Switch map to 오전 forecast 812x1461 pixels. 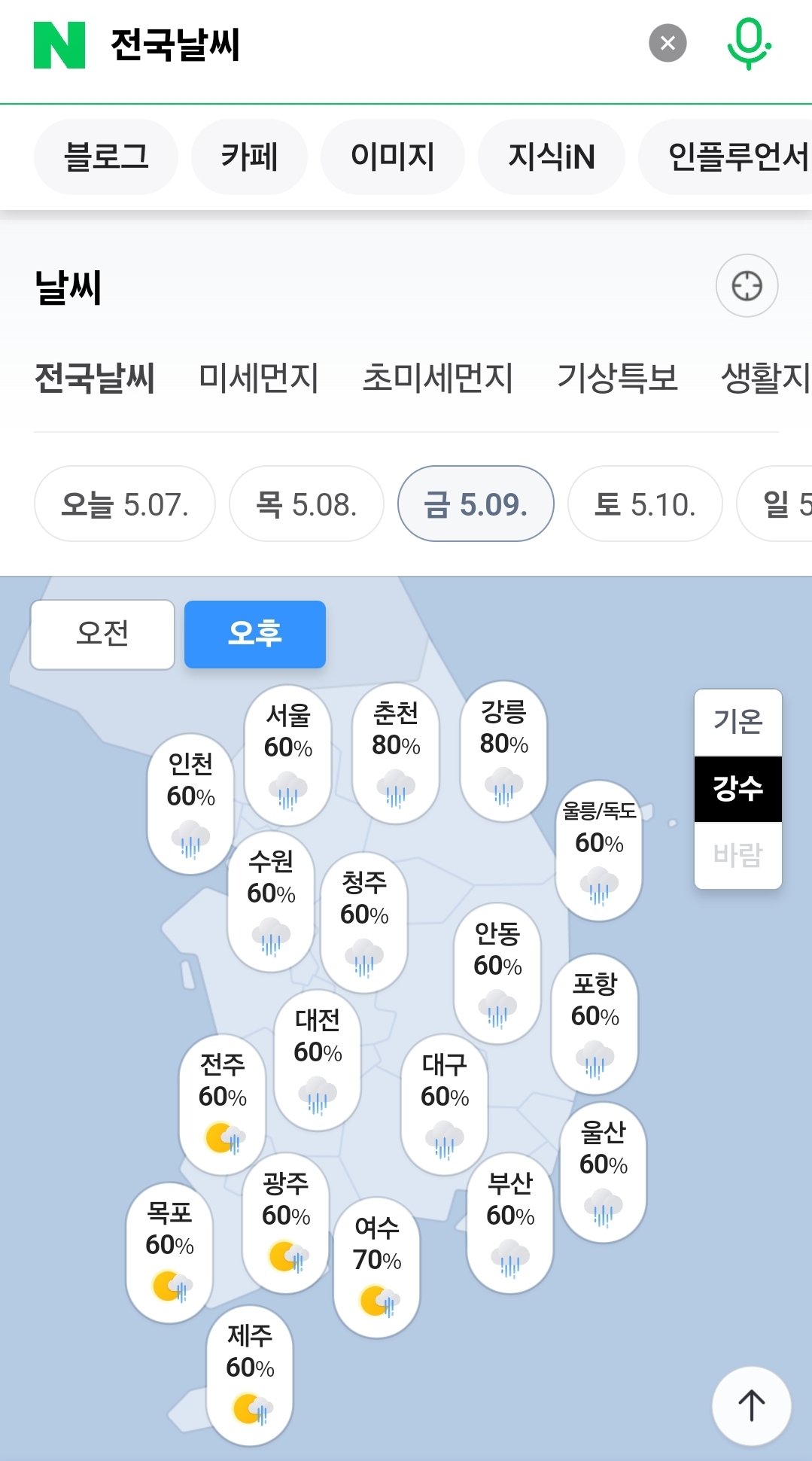(x=102, y=634)
